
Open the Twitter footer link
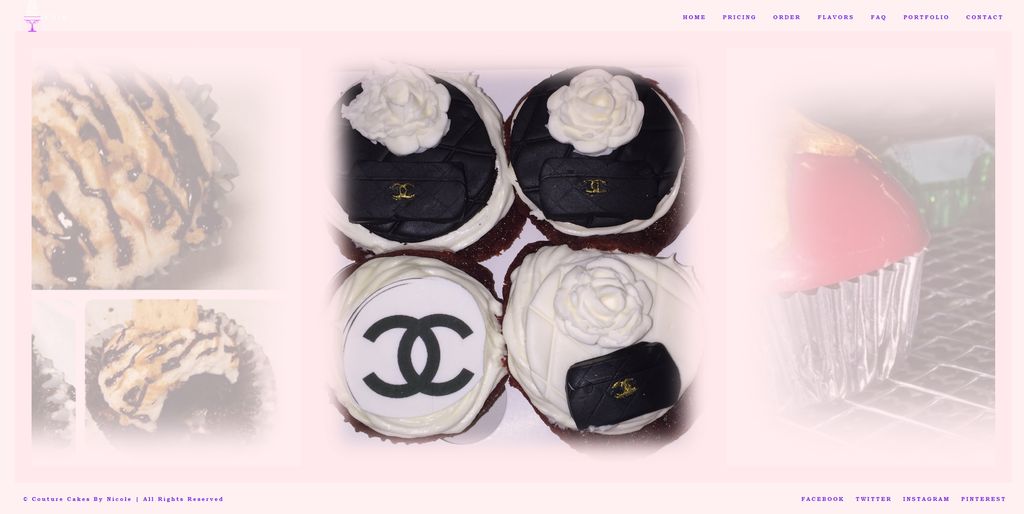click(873, 499)
